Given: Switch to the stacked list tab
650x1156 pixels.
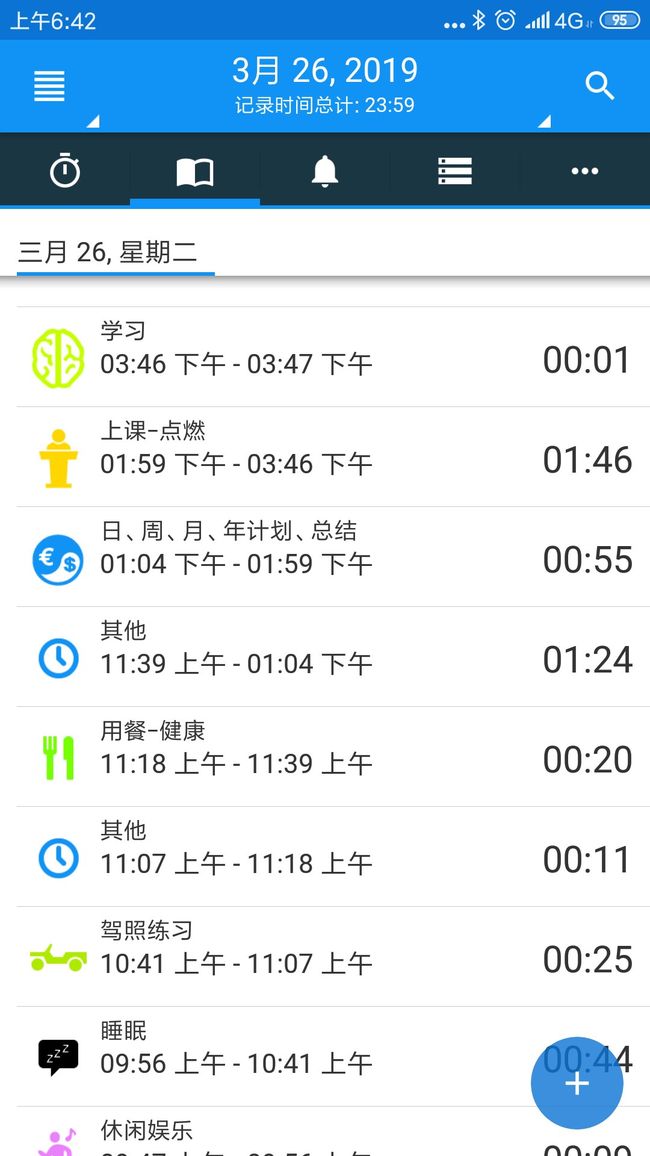Looking at the screenshot, I should coord(455,171).
